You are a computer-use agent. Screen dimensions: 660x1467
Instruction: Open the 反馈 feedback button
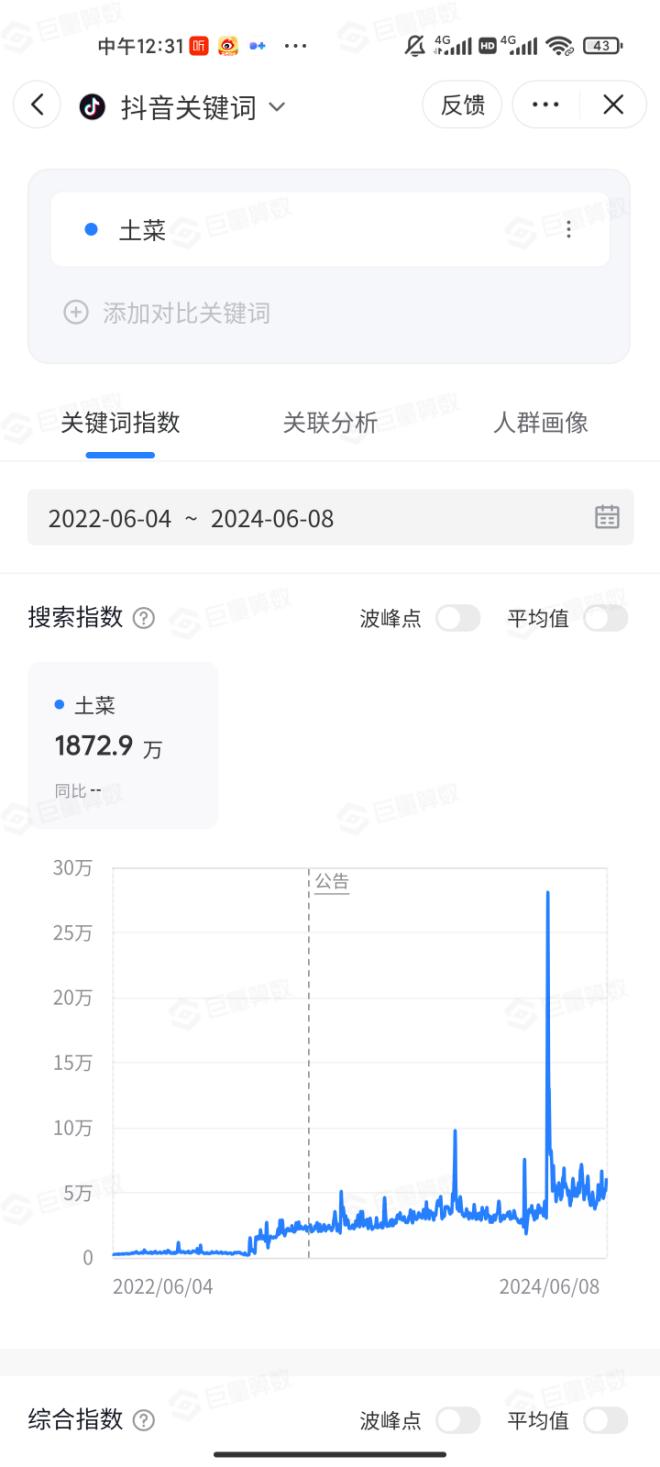pos(463,105)
